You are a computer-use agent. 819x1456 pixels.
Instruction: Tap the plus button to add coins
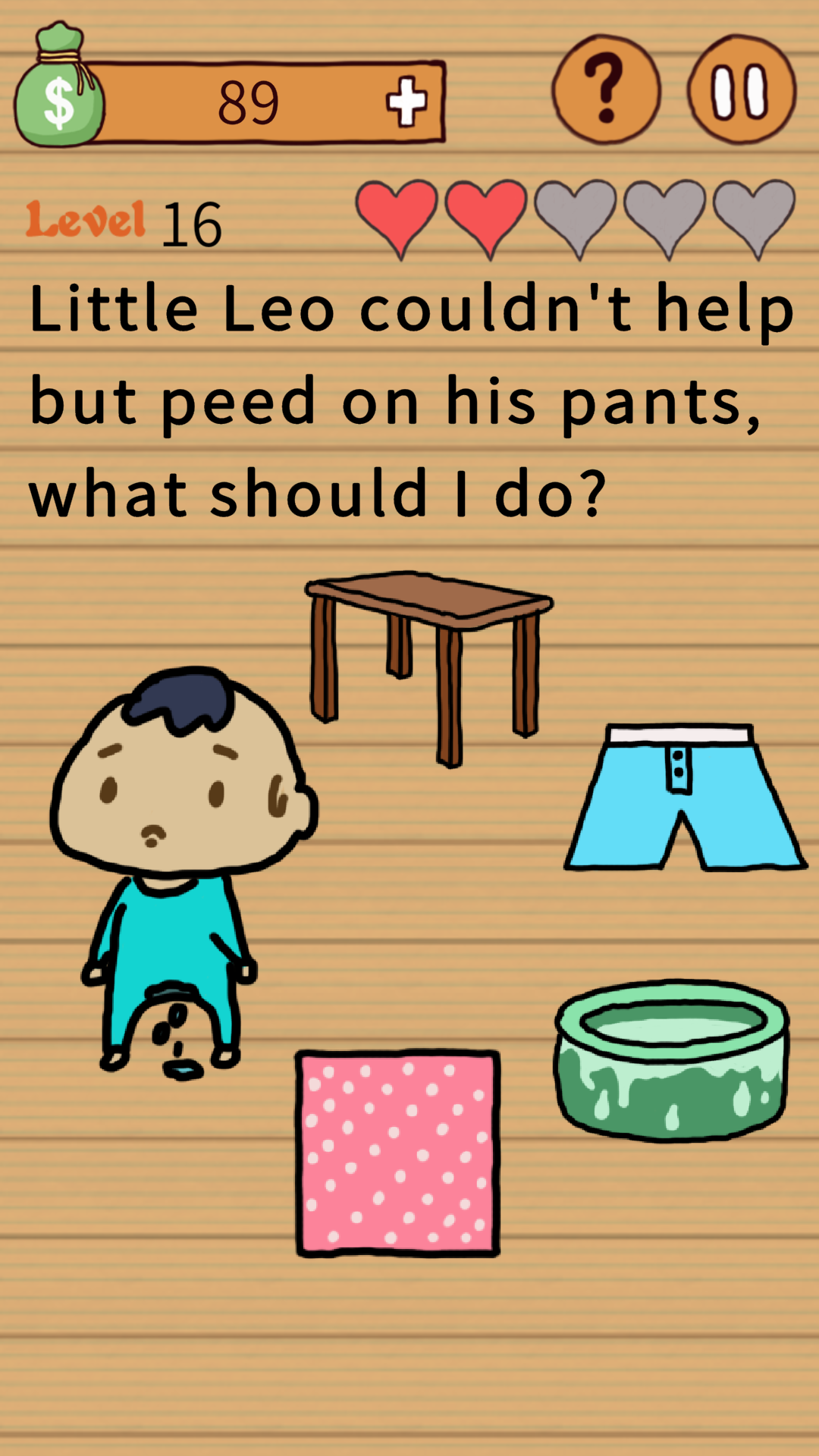406,102
